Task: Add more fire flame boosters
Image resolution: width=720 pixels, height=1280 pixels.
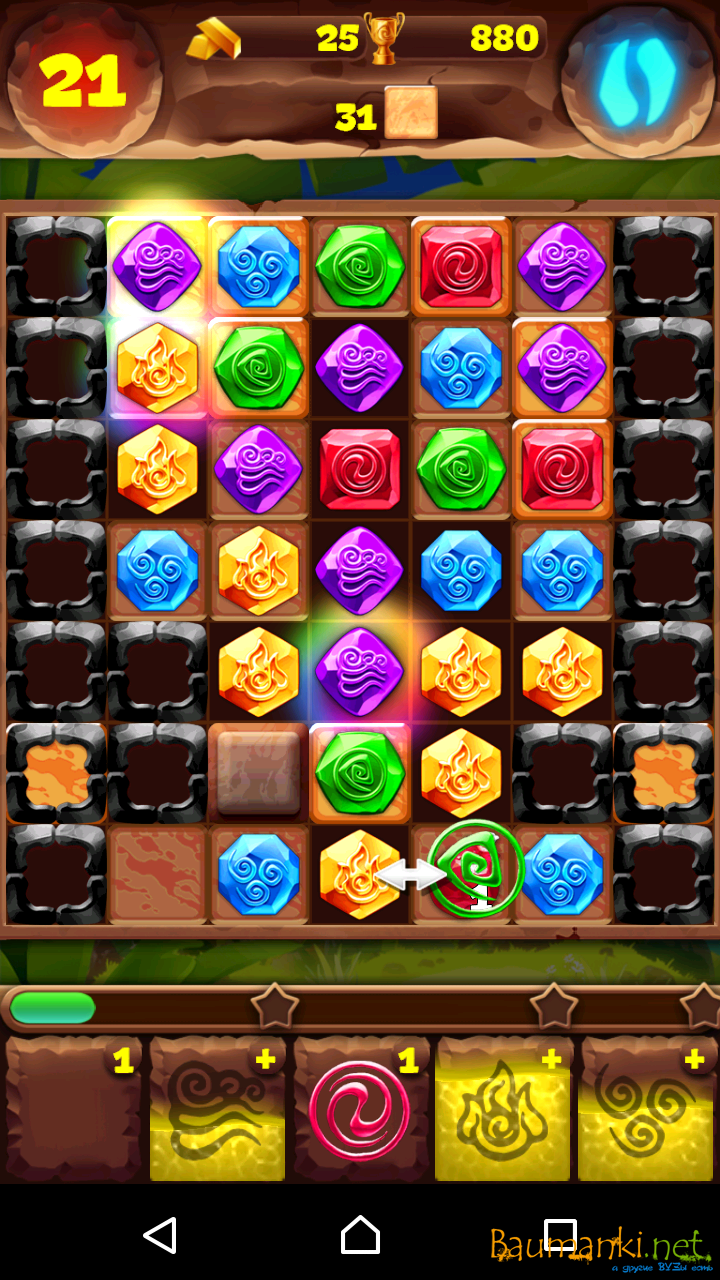Action: tap(504, 1110)
